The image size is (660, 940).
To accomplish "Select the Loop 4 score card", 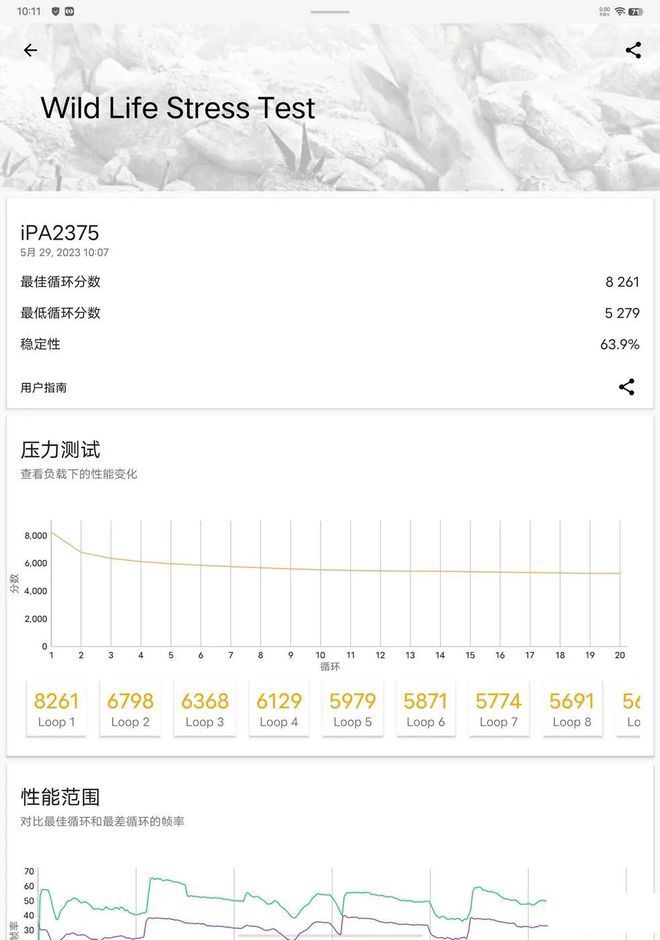I will 279,709.
